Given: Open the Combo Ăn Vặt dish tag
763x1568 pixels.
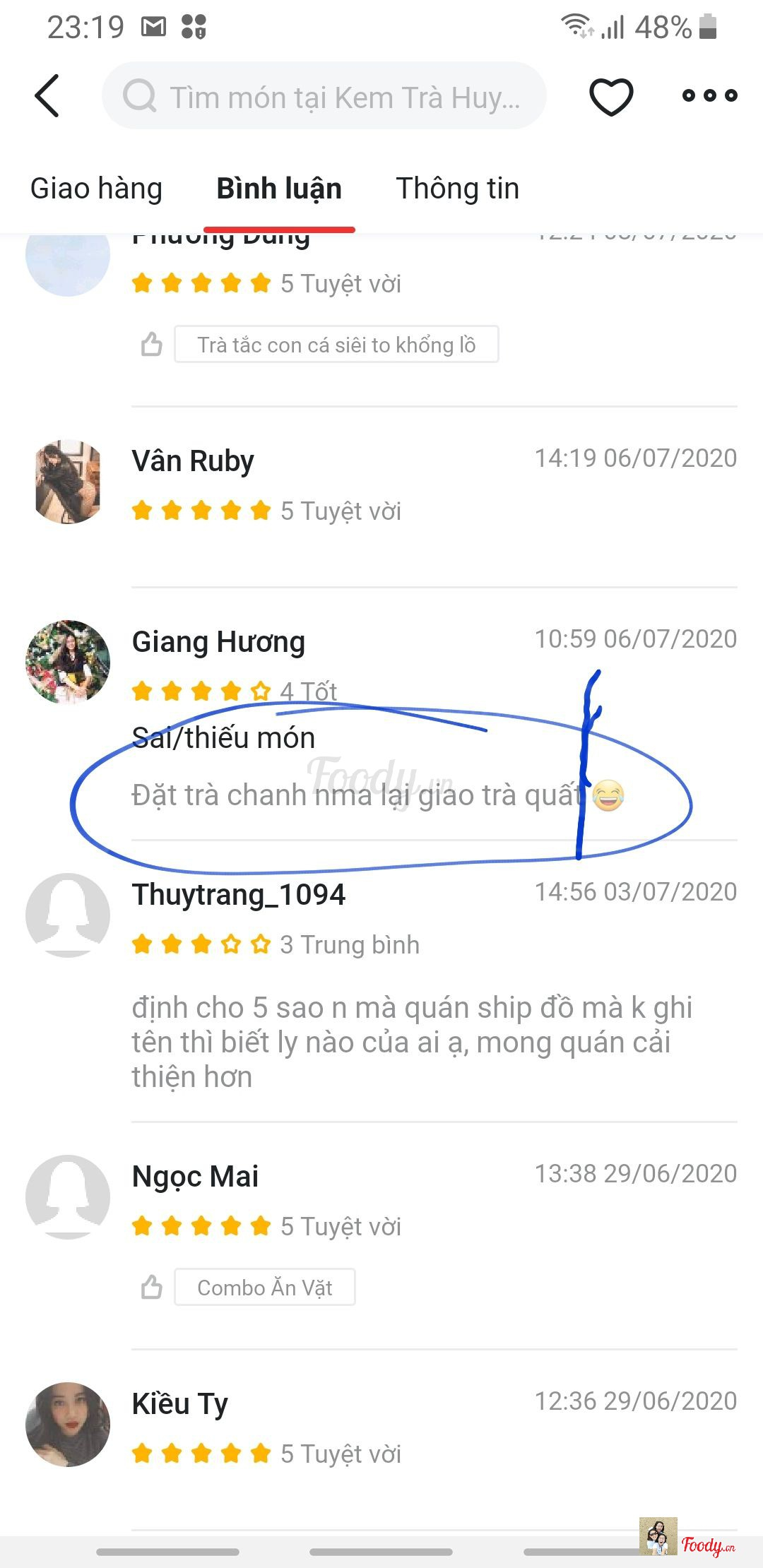Looking at the screenshot, I should pos(264,1287).
